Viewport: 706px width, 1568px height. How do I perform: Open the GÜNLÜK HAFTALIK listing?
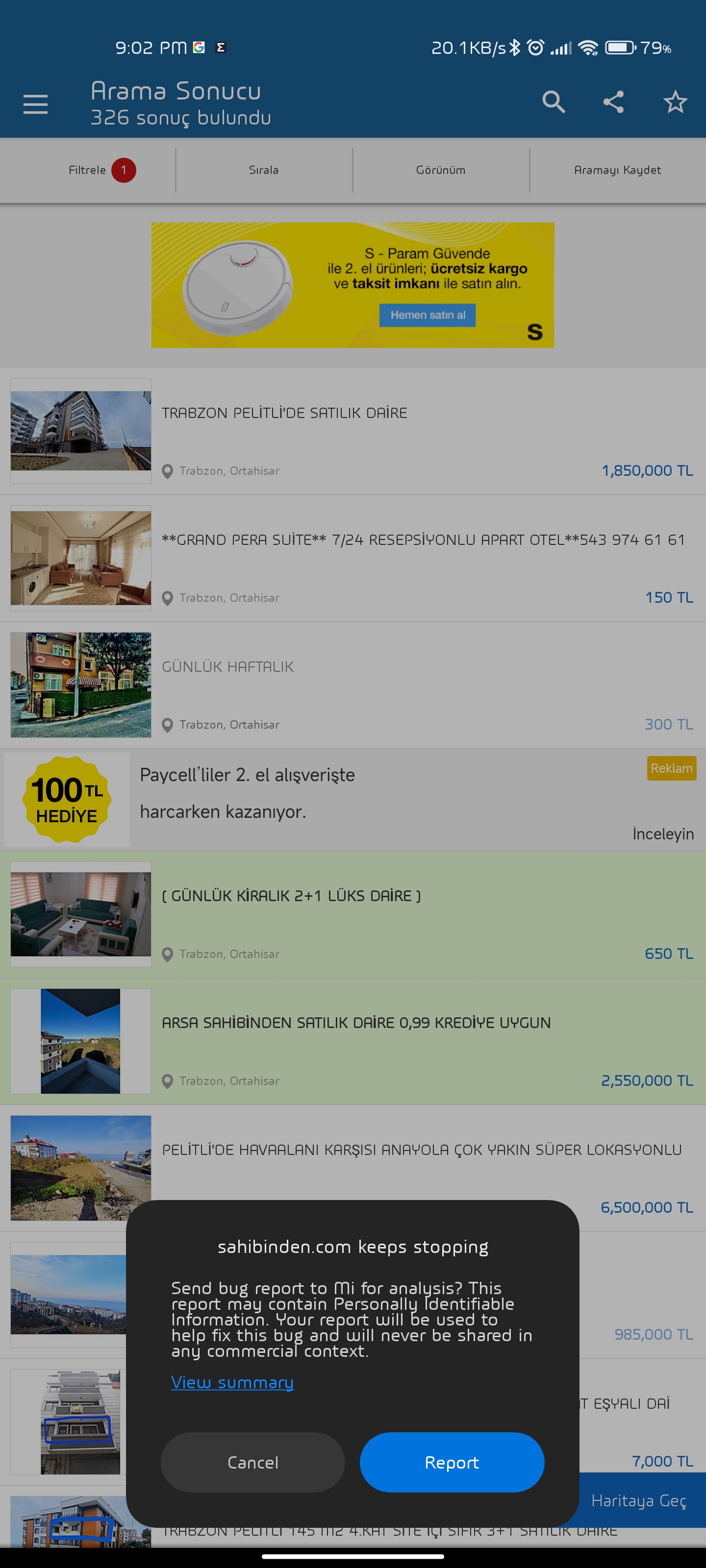click(x=353, y=685)
